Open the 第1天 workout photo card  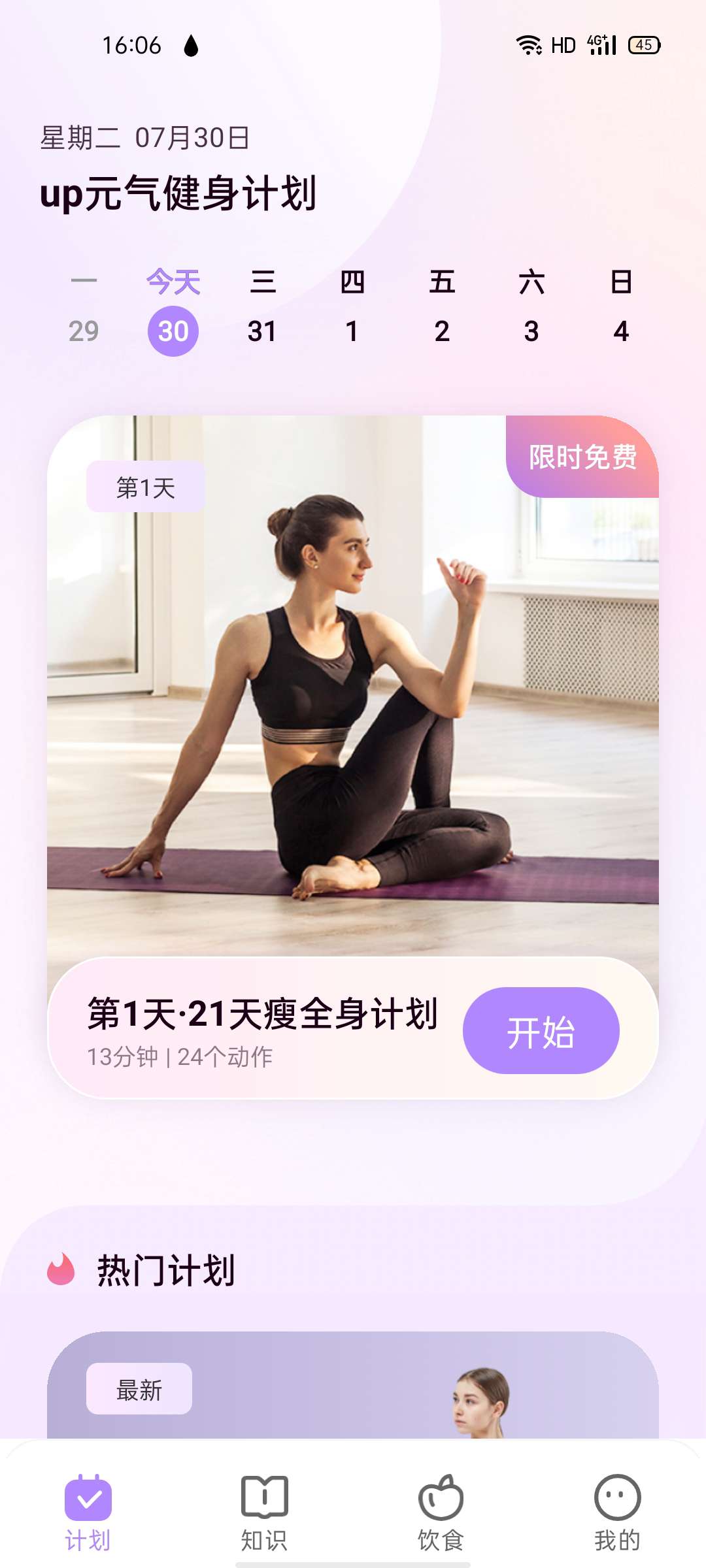tap(353, 686)
